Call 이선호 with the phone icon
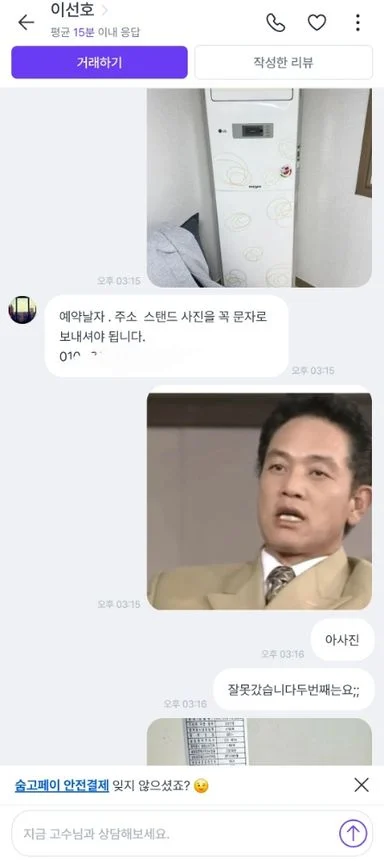 coord(276,23)
